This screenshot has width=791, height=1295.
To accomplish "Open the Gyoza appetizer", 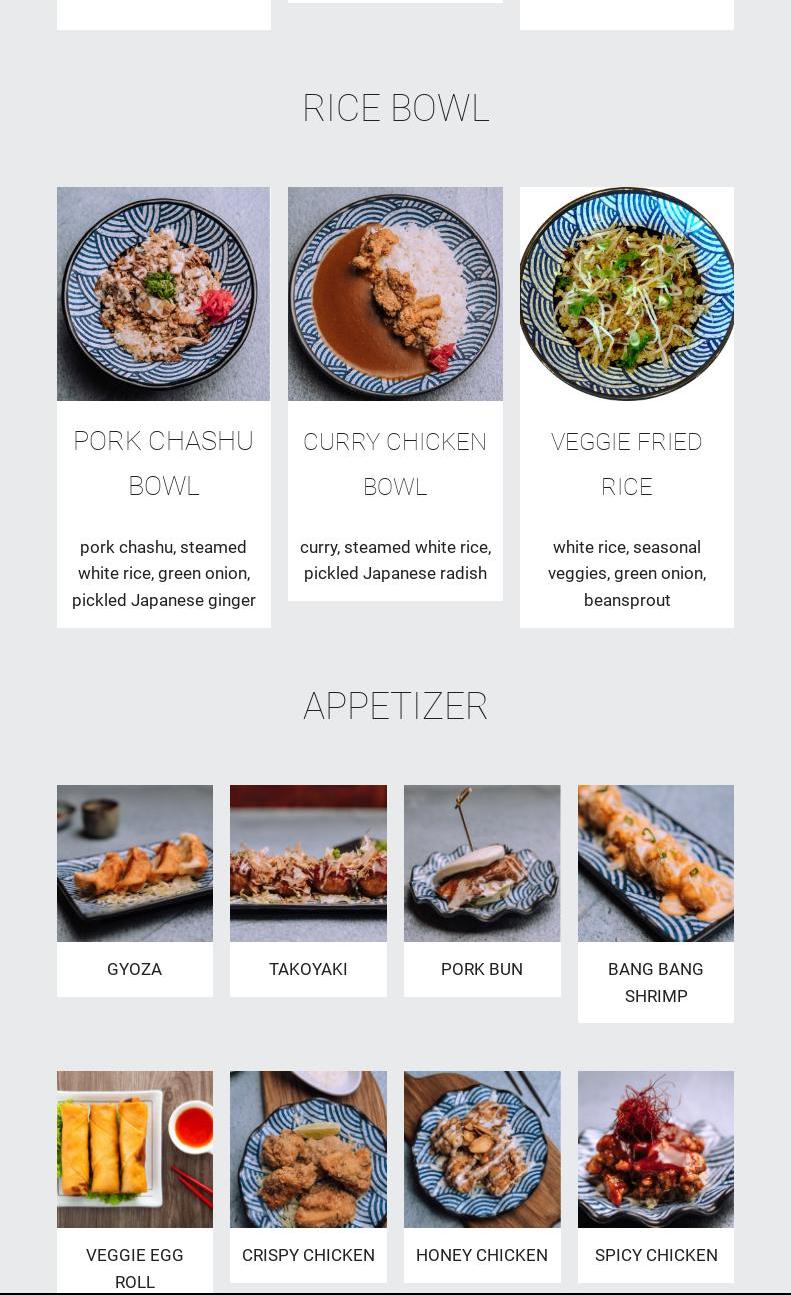I will click(x=135, y=864).
